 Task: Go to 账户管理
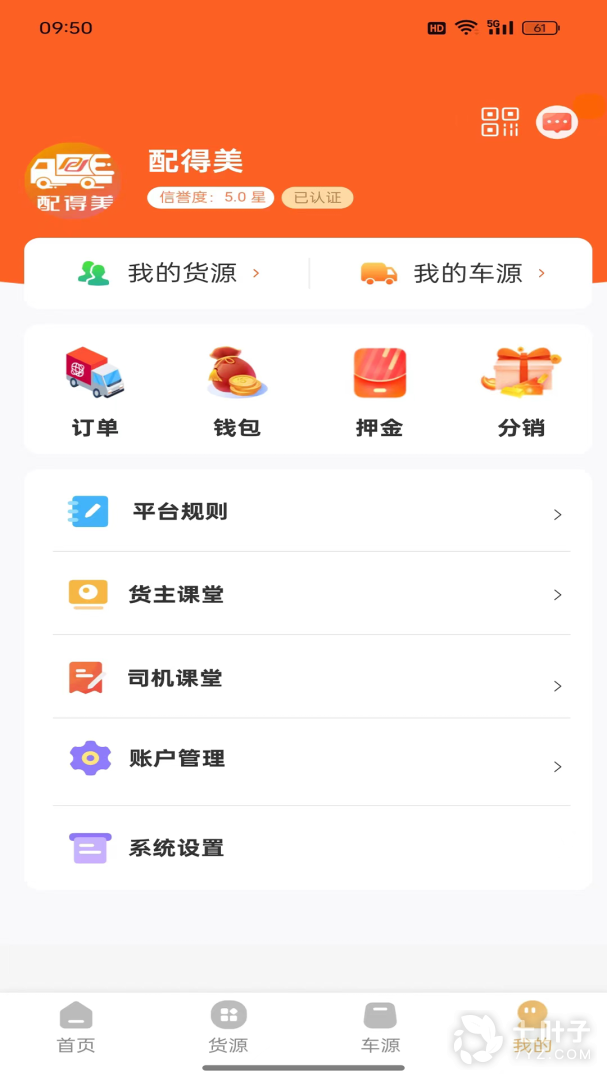311,759
